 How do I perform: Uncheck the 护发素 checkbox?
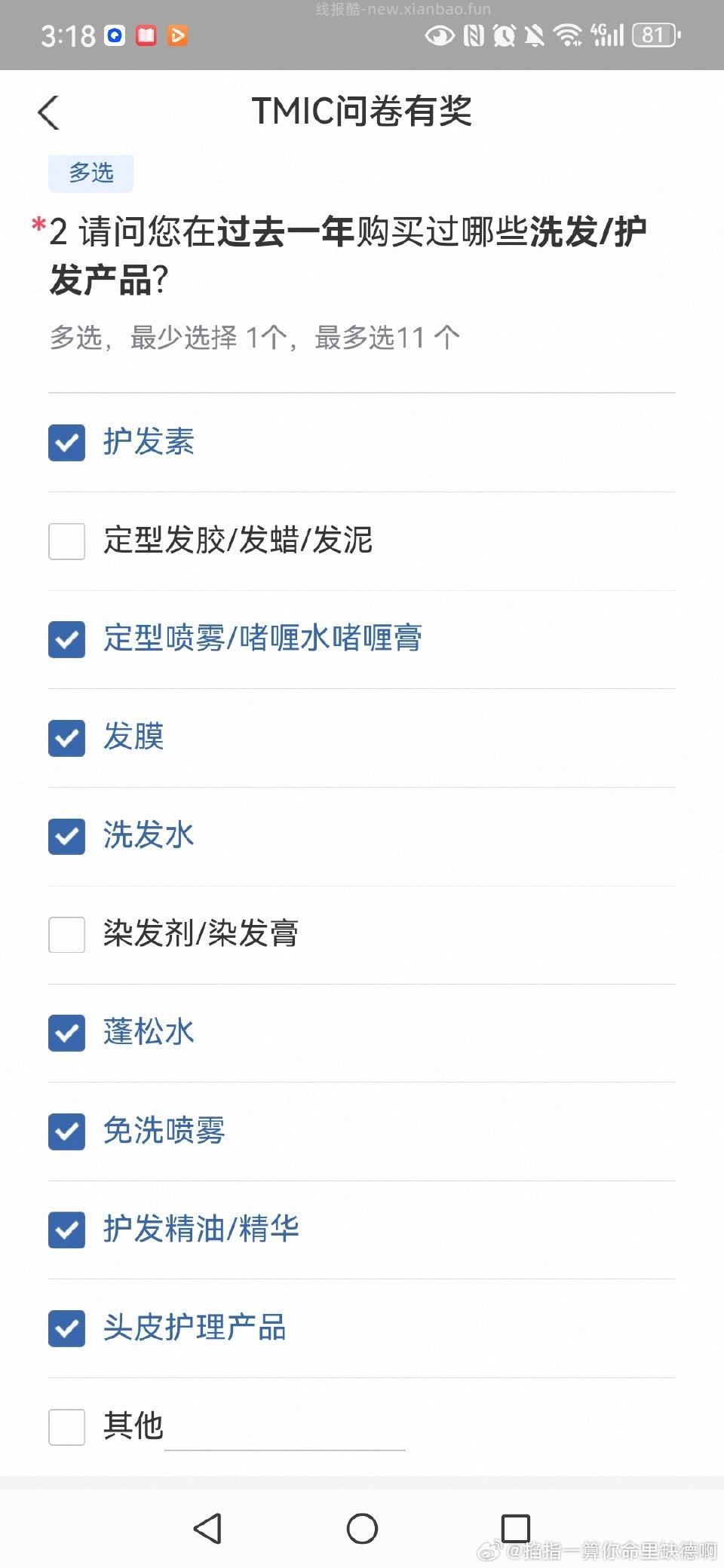[x=66, y=443]
